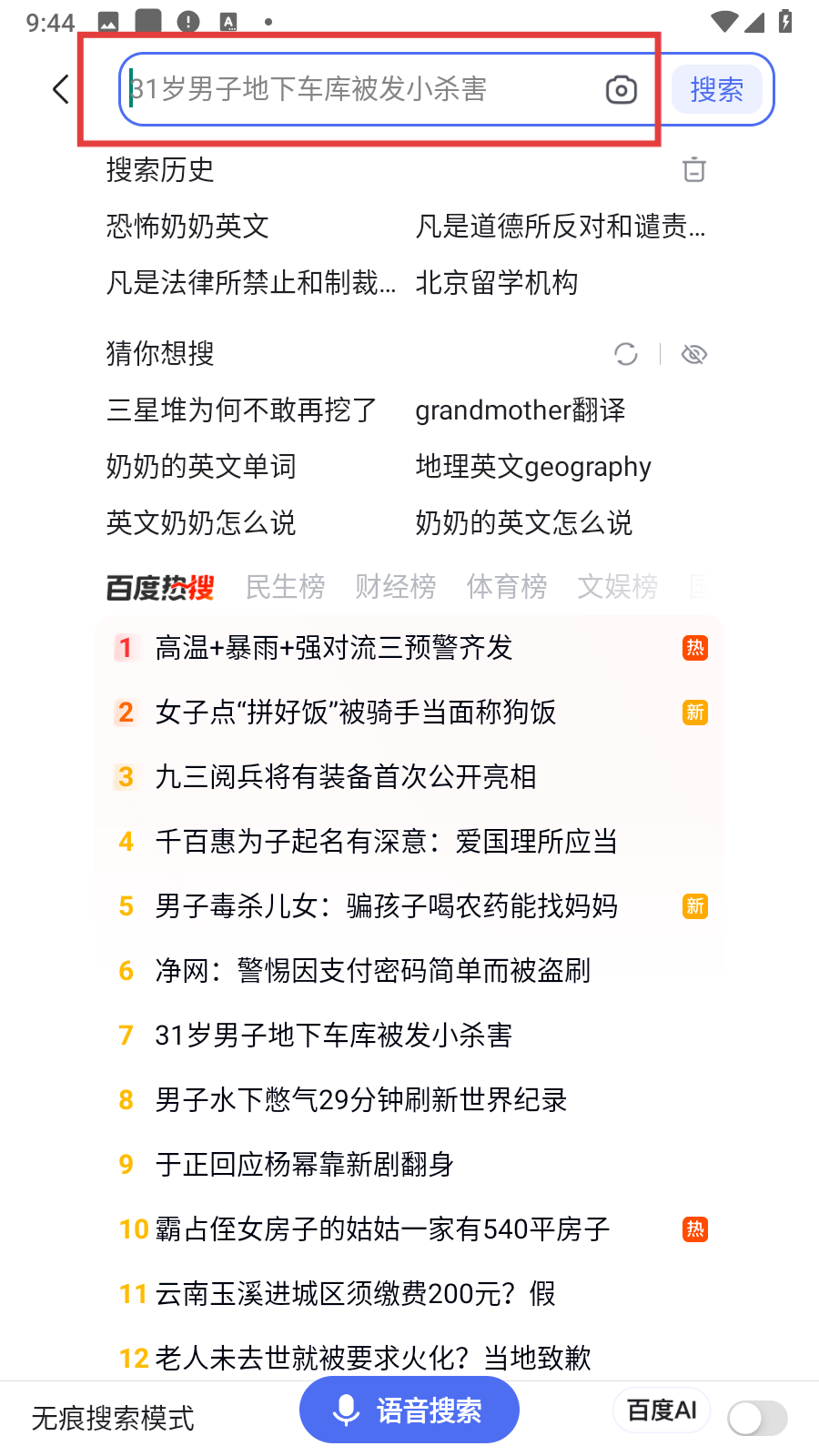
Task: Search suggestion 三星堆为何不敢再挖了
Action: click(241, 410)
